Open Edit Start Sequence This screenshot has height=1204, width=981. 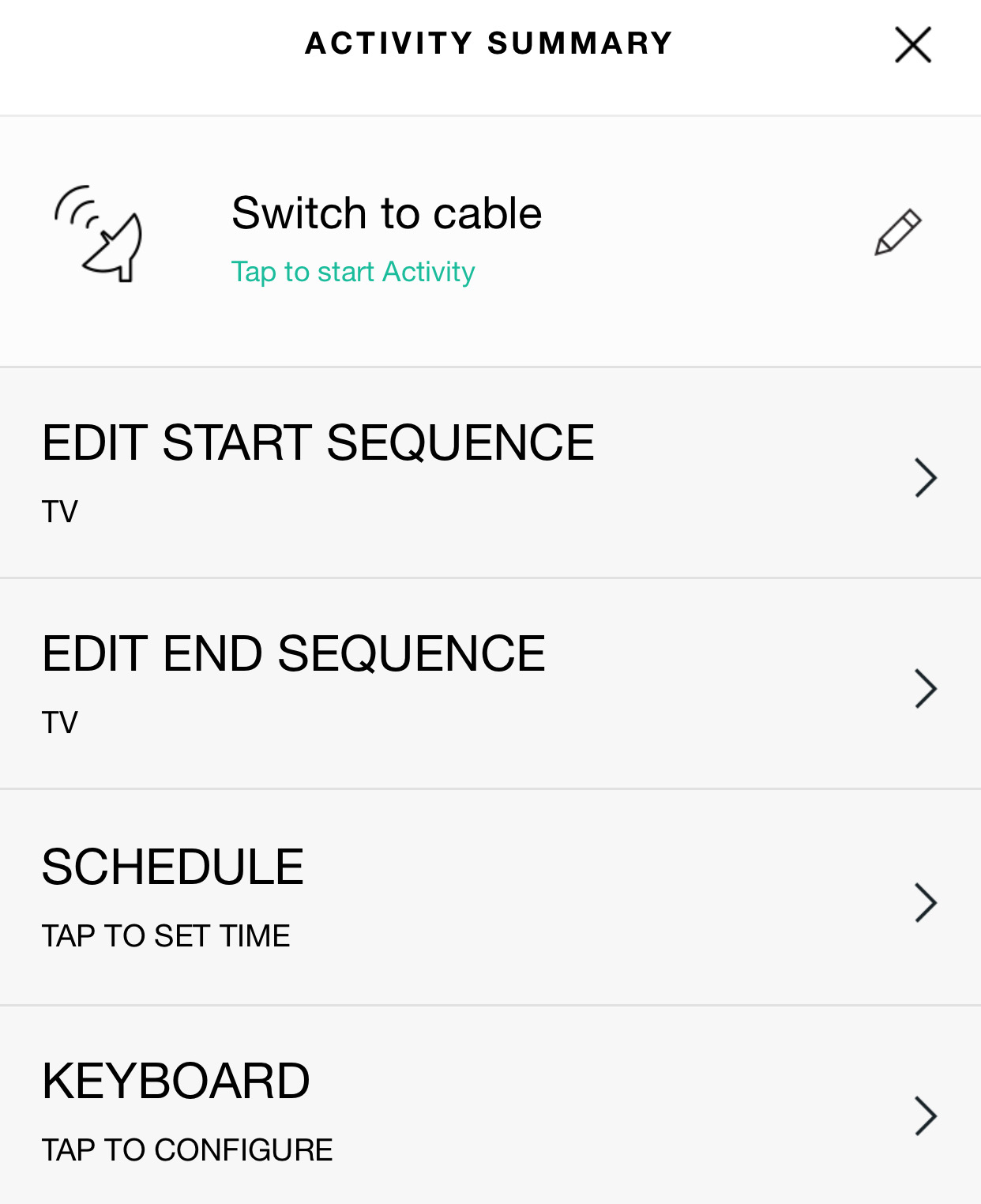coord(490,474)
